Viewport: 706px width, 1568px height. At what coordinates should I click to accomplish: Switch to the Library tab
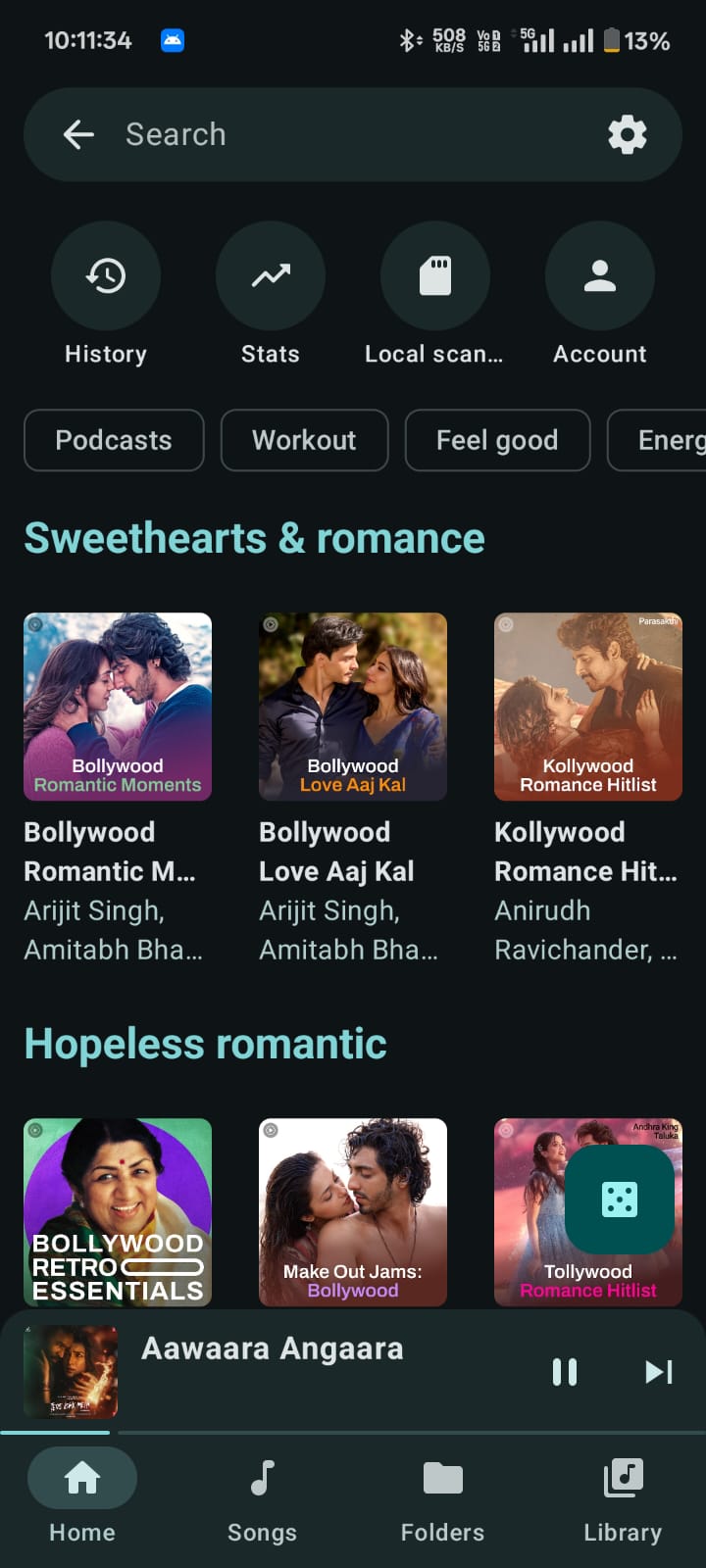(623, 1498)
